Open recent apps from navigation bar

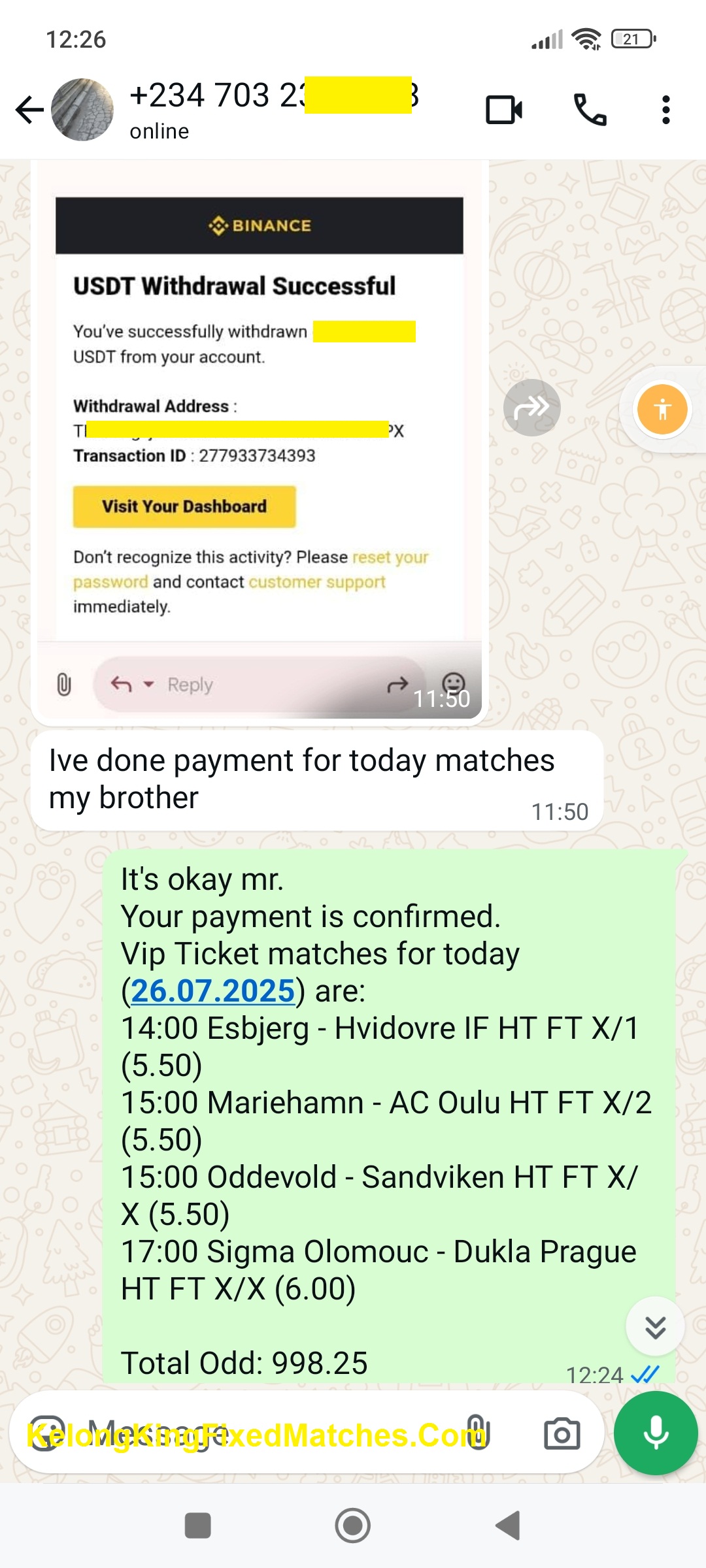198,1526
